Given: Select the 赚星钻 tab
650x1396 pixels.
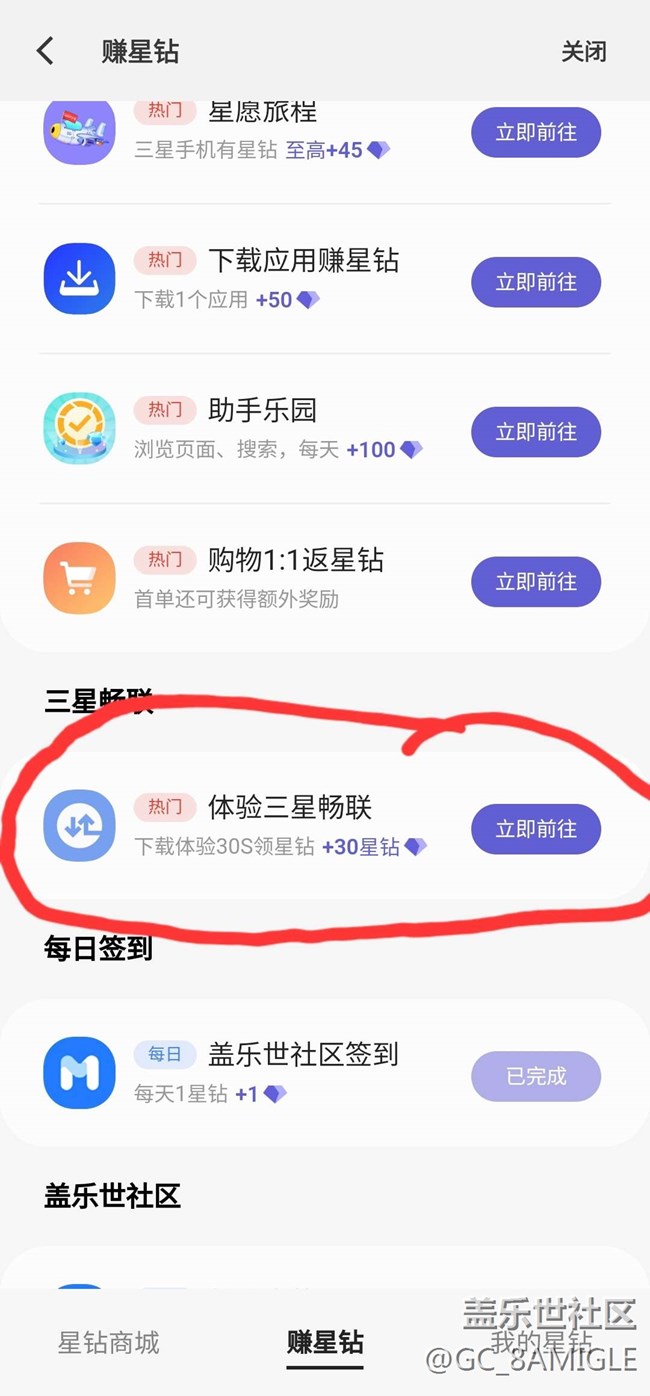Looking at the screenshot, I should tap(325, 1342).
